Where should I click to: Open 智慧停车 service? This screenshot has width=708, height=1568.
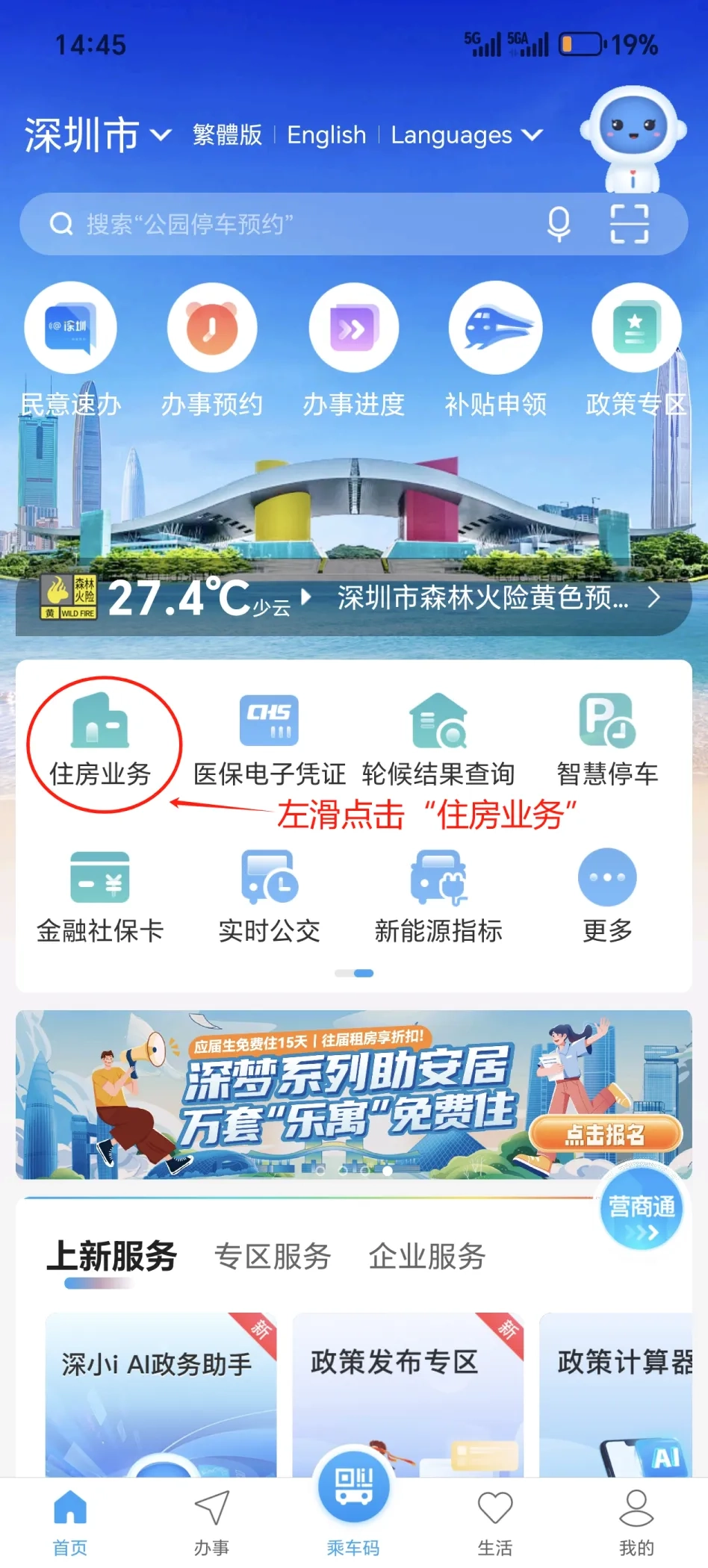[x=607, y=741]
